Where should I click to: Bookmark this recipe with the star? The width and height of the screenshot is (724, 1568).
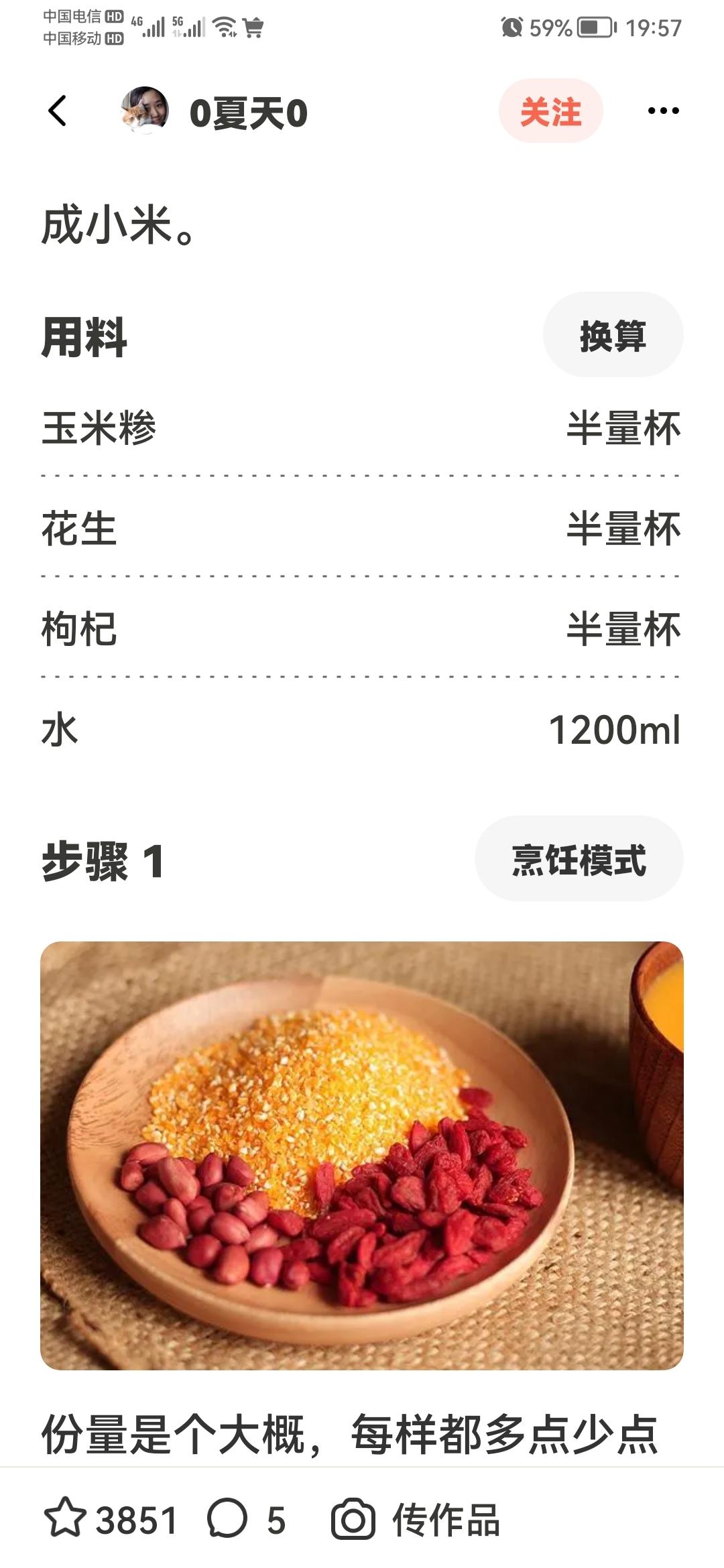click(66, 1520)
